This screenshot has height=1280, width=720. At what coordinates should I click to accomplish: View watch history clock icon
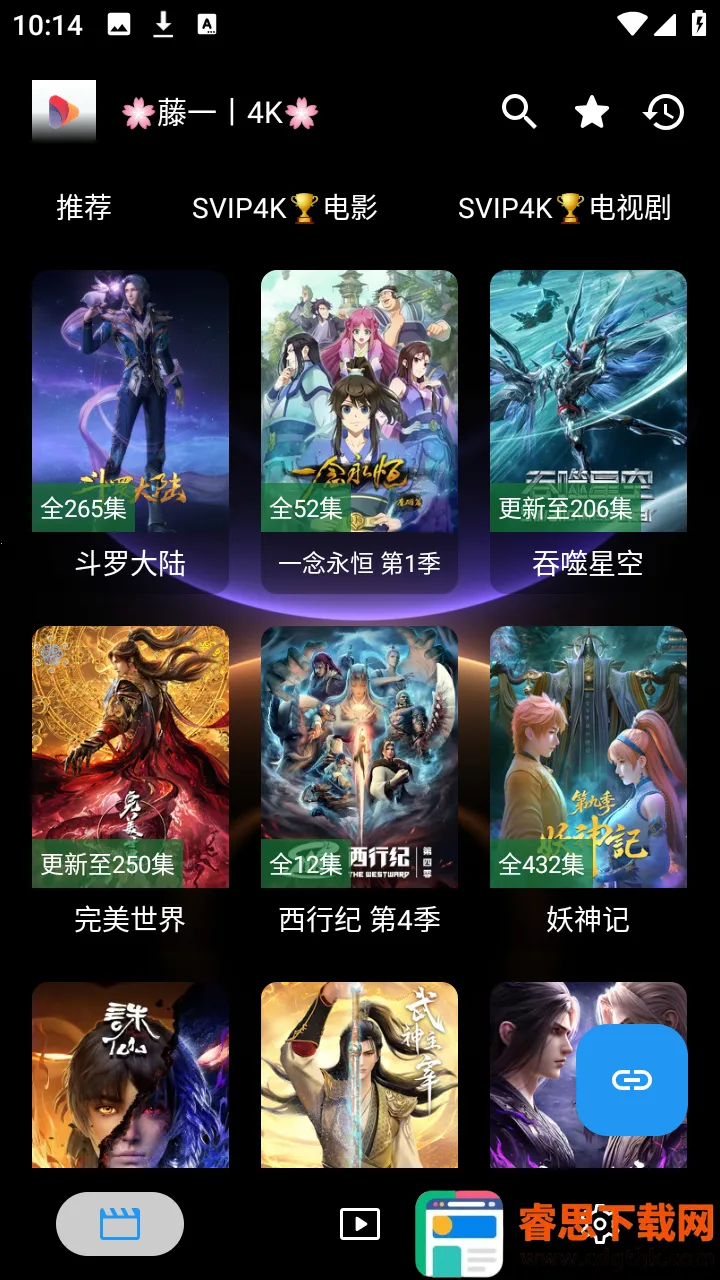(664, 112)
